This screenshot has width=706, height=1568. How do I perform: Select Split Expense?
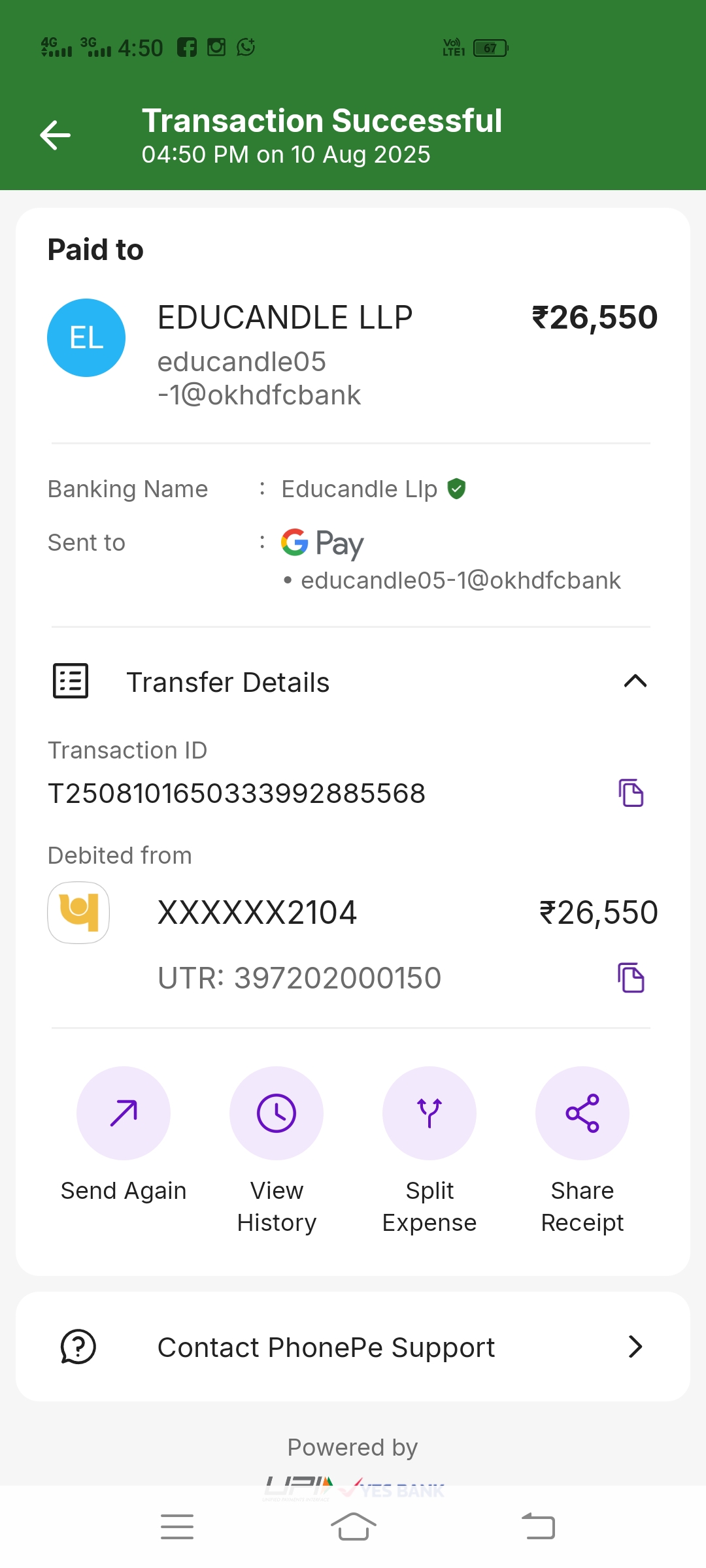coord(429,1113)
